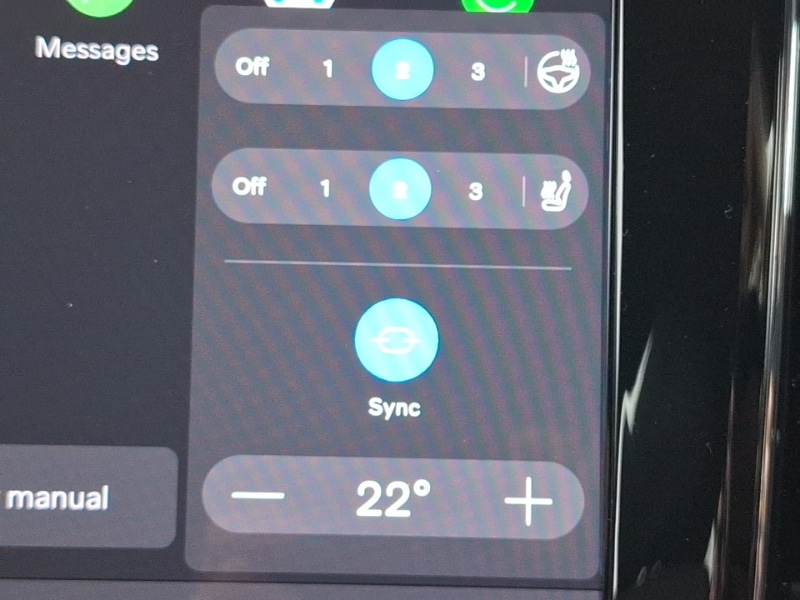
Task: Set steering wheel heating to level 1
Action: [327, 70]
